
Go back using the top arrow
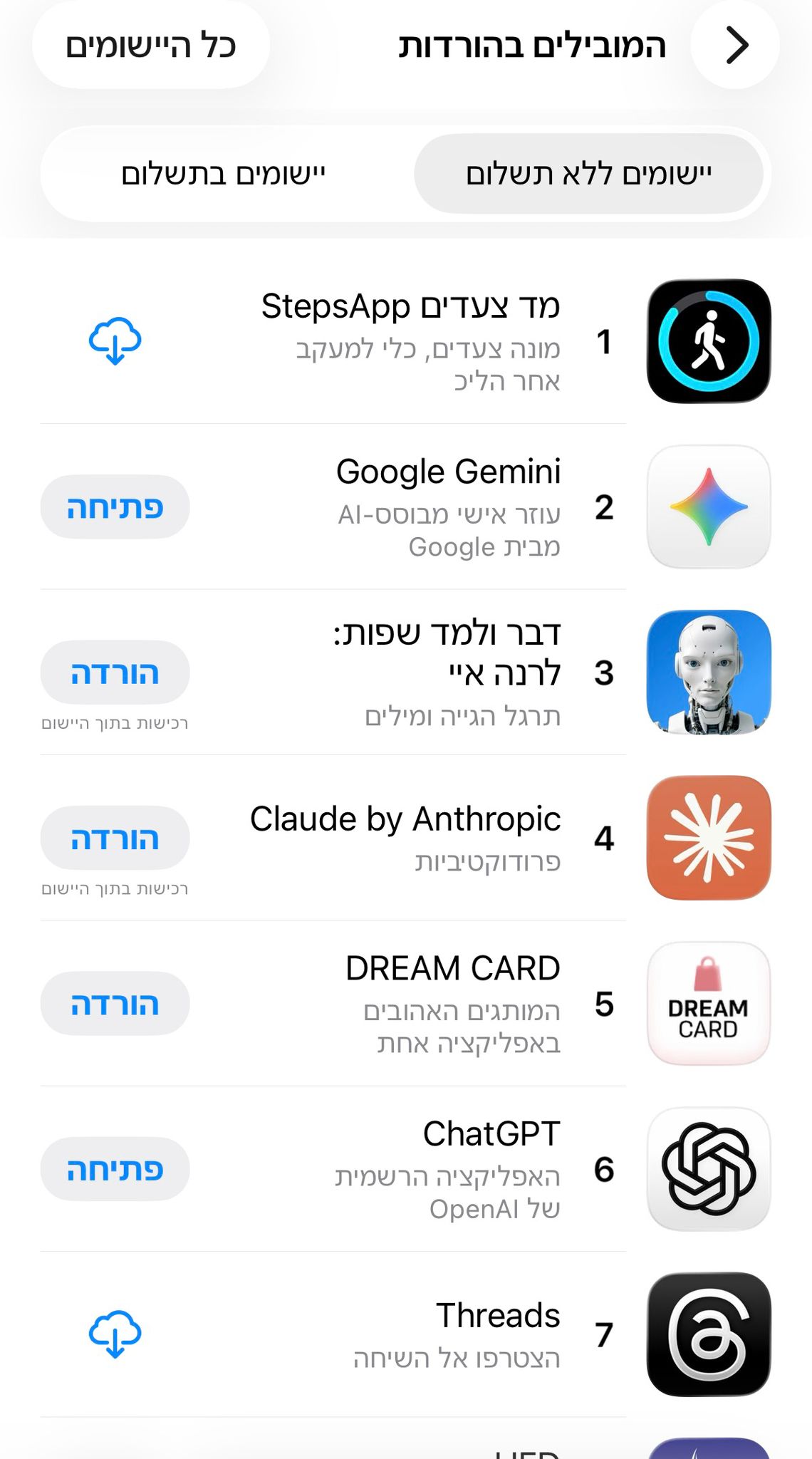[736, 46]
